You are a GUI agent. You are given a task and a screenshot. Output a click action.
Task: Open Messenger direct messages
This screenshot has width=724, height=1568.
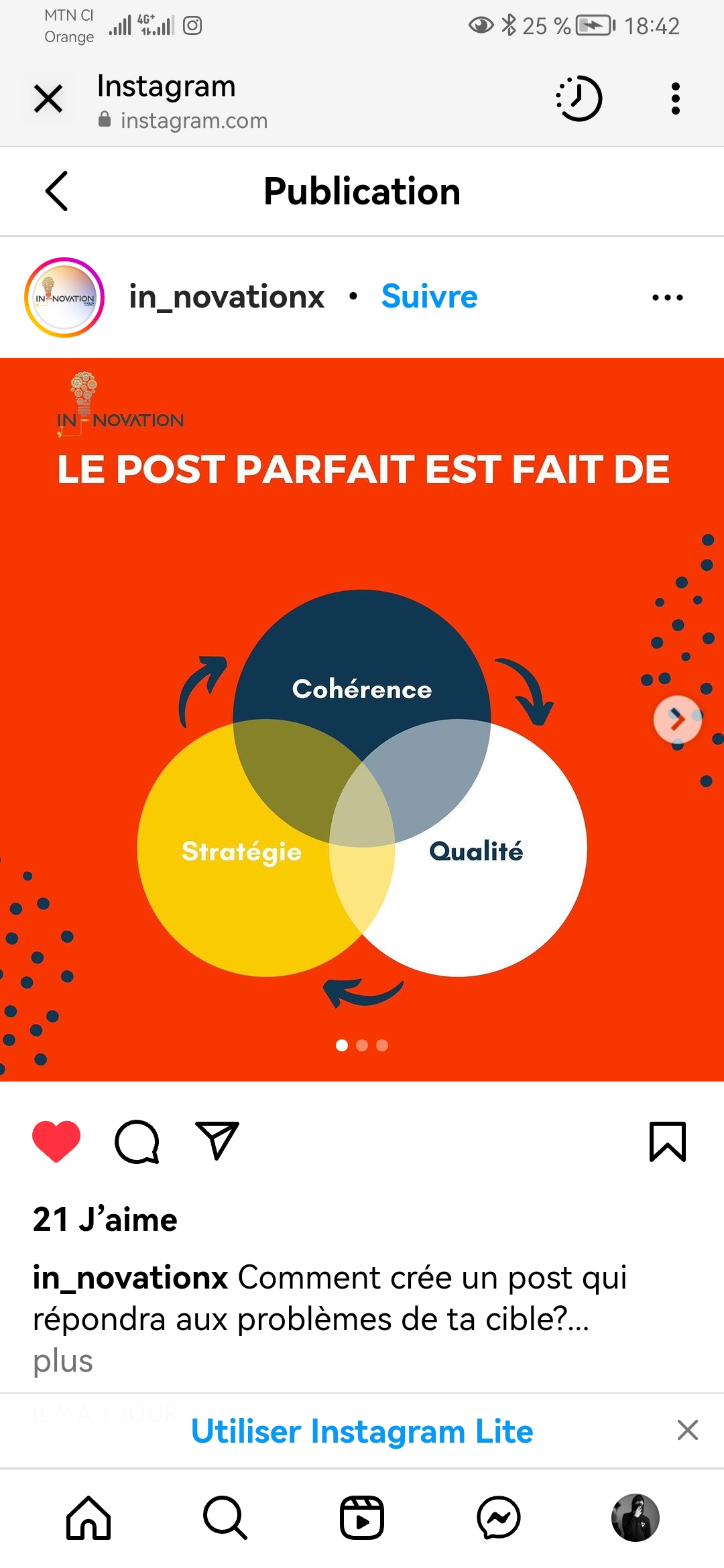pyautogui.click(x=499, y=1518)
